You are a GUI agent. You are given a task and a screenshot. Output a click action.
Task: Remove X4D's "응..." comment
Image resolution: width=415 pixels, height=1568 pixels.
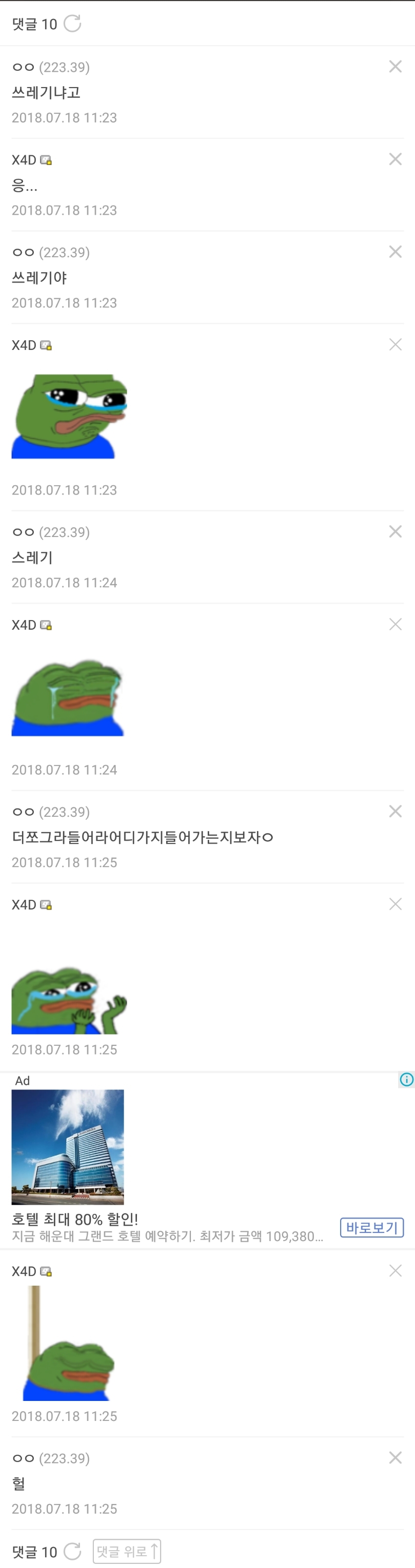395,159
